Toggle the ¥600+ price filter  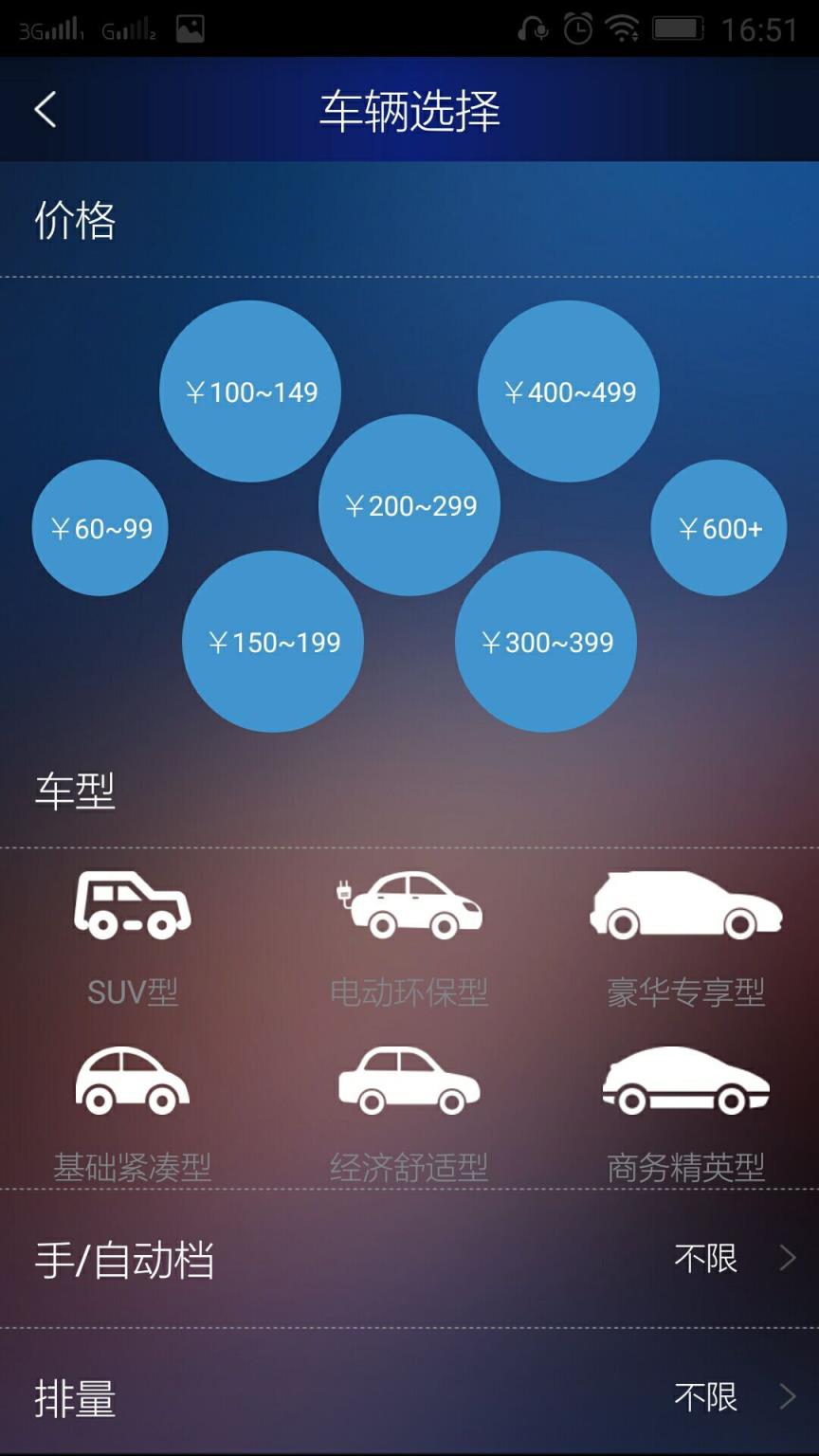719,528
